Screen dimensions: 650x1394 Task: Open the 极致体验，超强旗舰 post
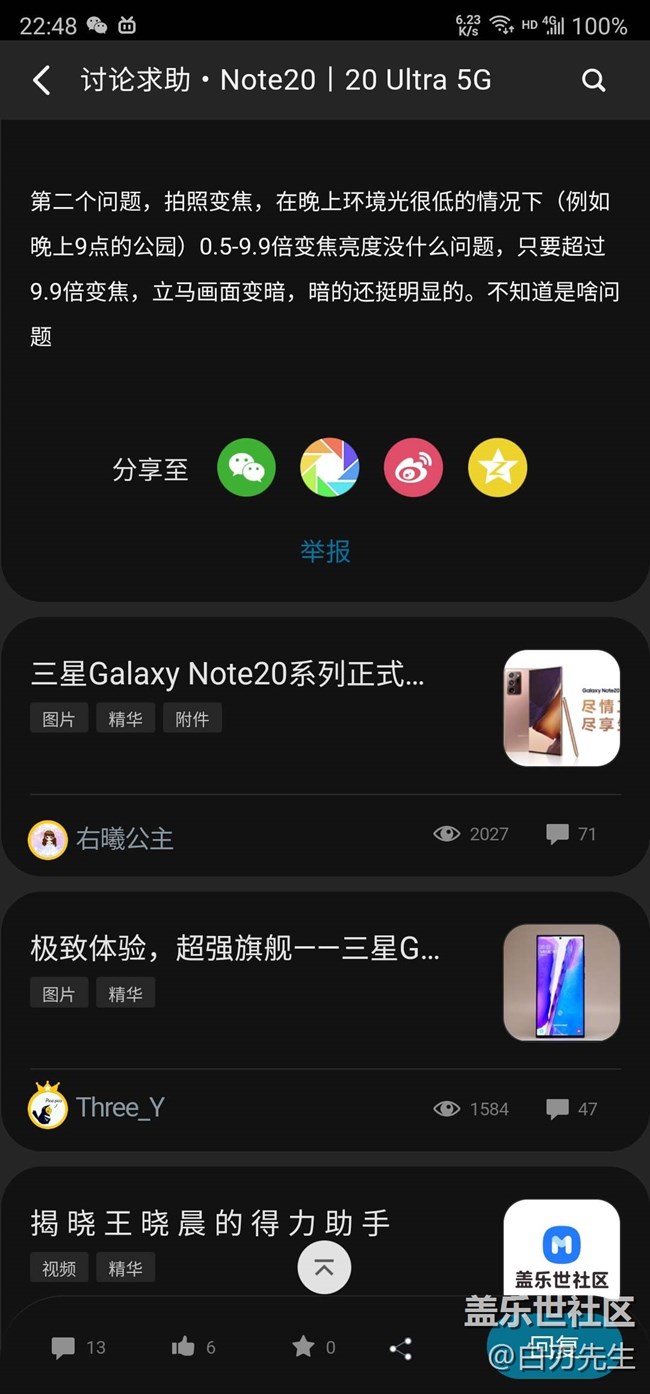tap(235, 949)
